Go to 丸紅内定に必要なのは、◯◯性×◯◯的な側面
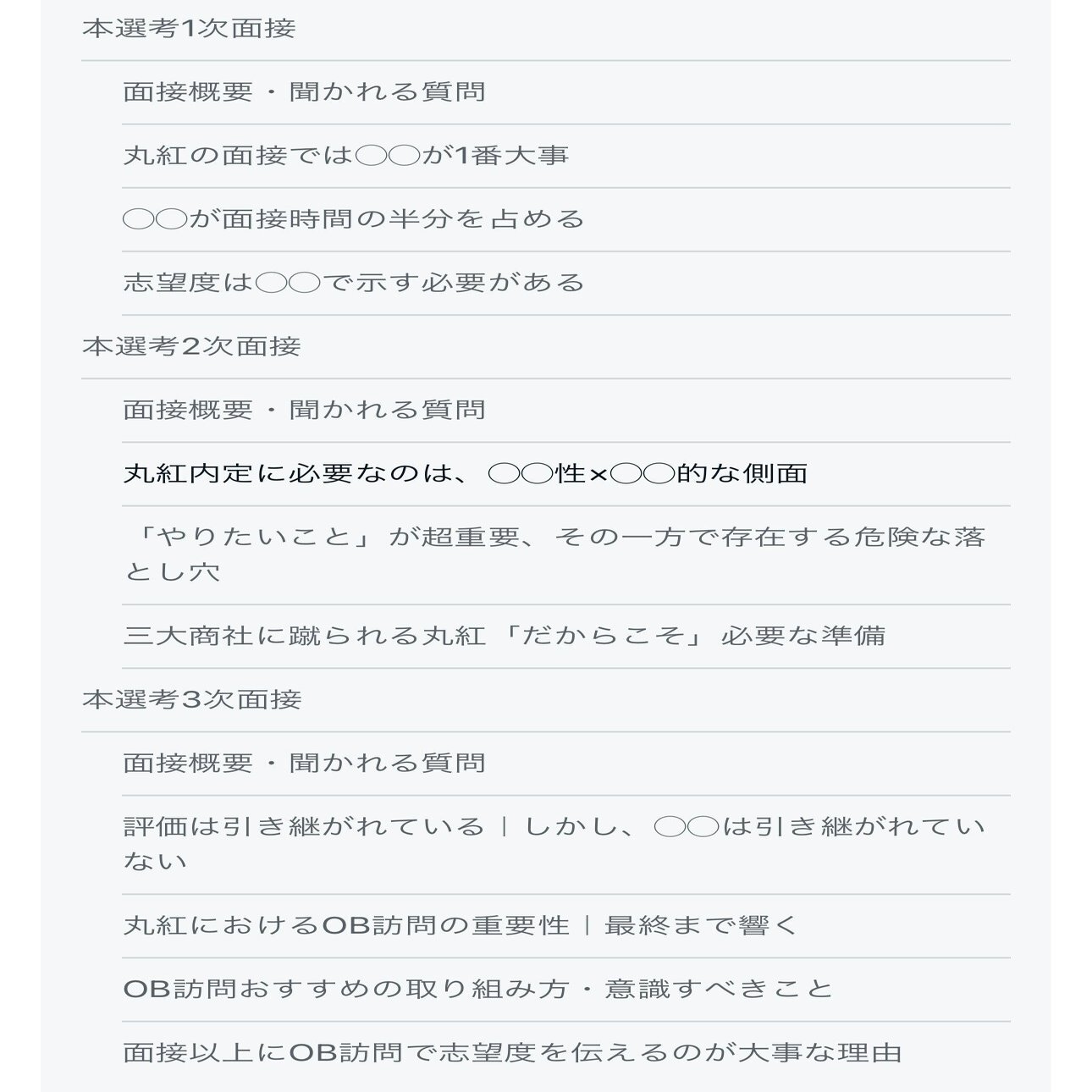Screen dimensions: 1092x1092 (465, 473)
